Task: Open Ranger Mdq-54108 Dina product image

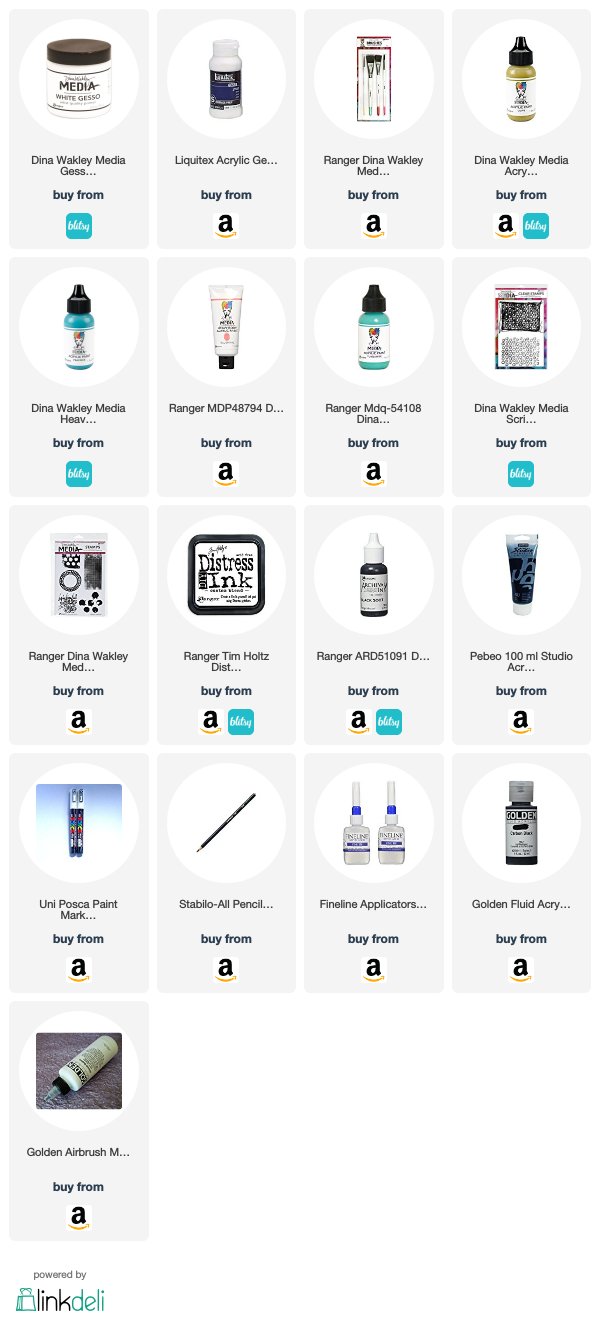Action: tap(373, 327)
